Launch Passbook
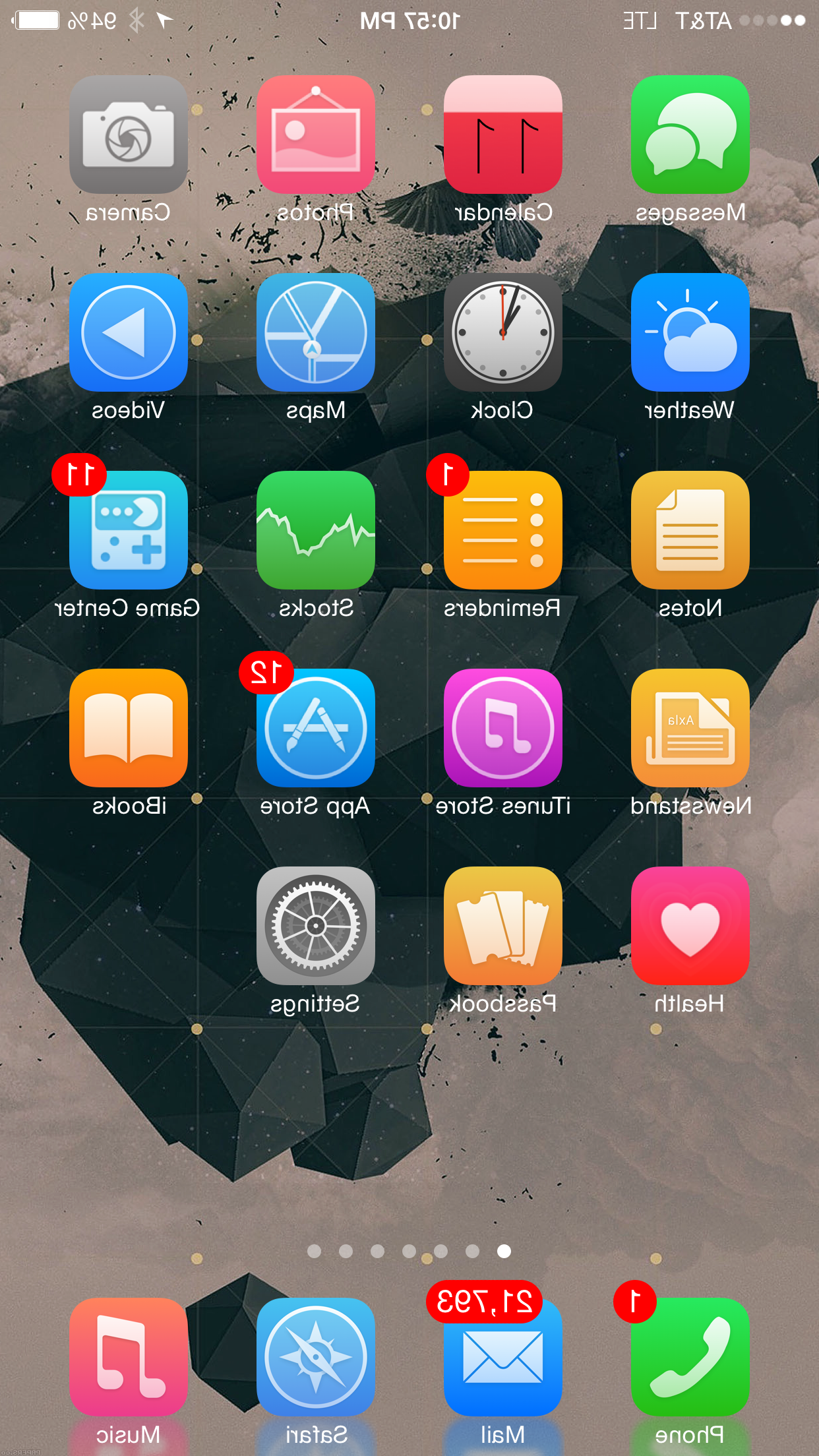 (503, 926)
